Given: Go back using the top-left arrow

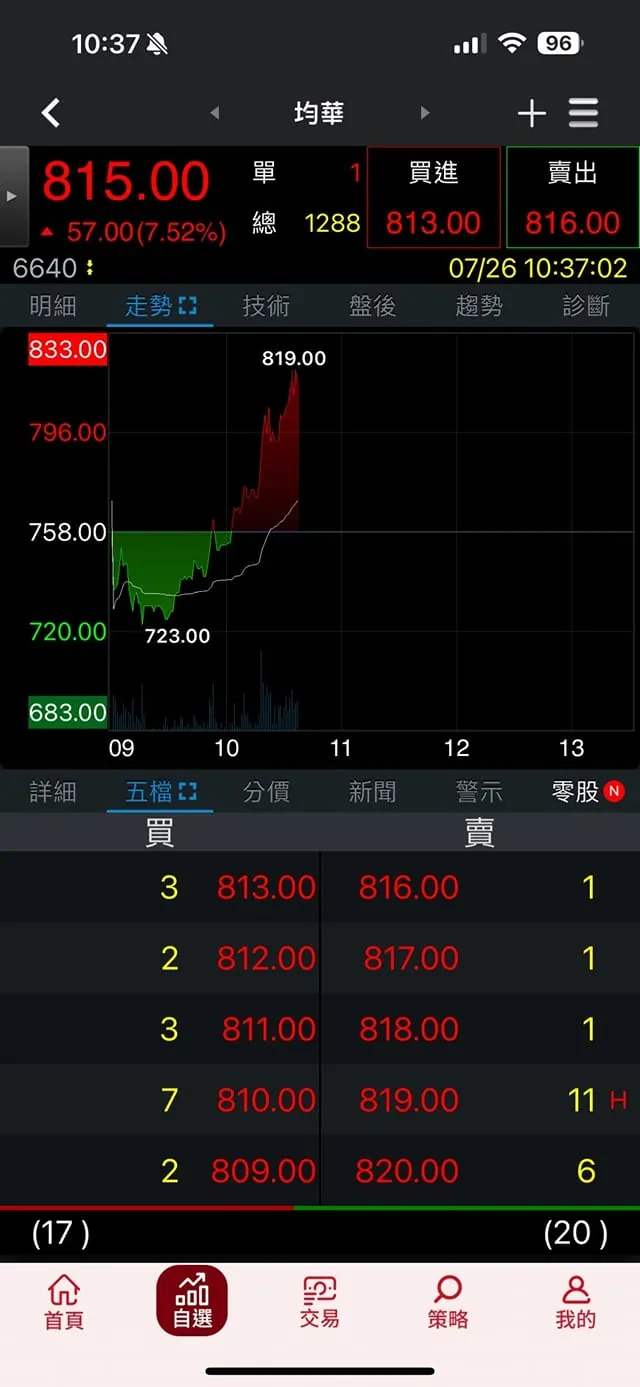Looking at the screenshot, I should pyautogui.click(x=51, y=113).
